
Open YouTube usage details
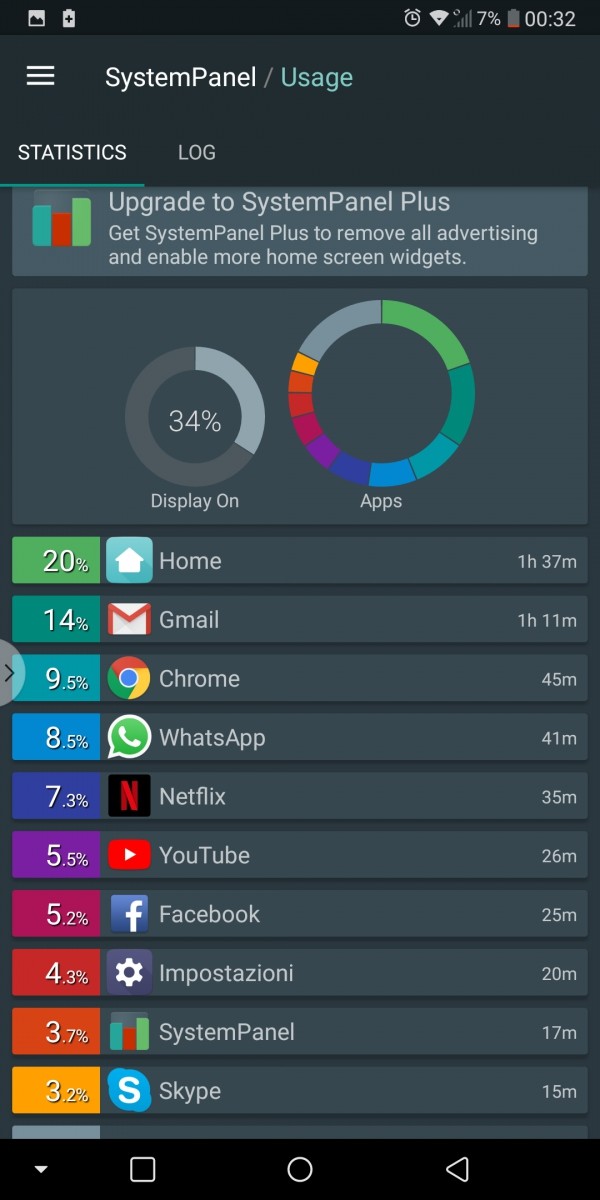click(300, 856)
